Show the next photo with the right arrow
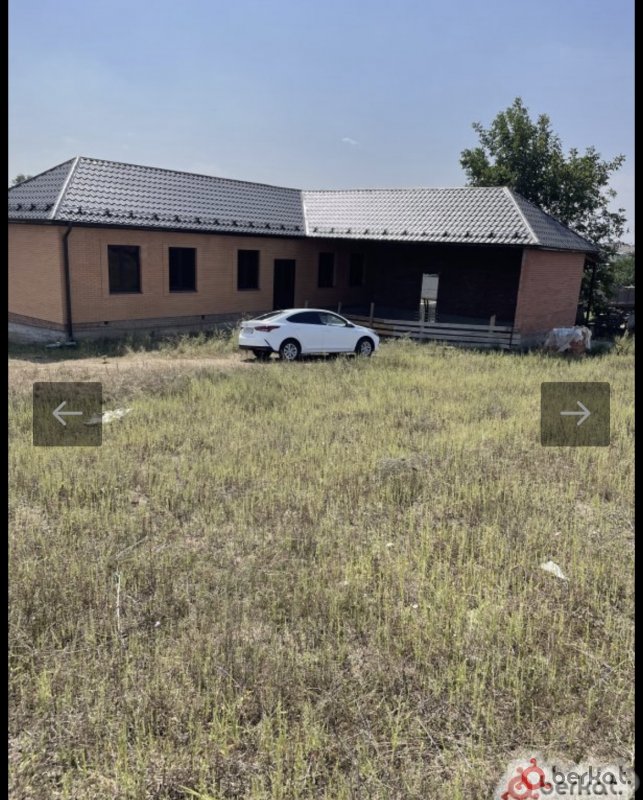 575,414
